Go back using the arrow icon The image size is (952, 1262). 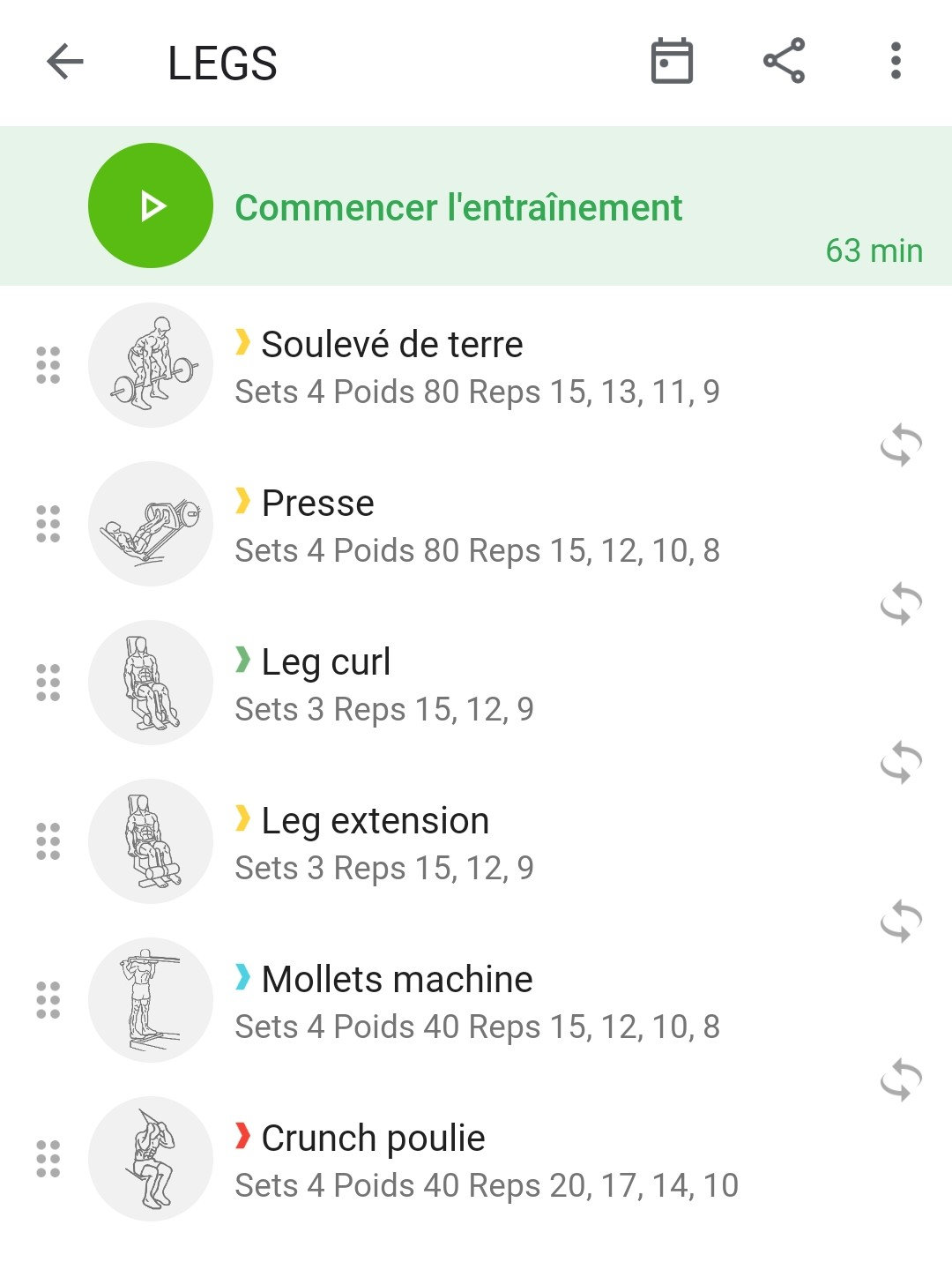65,63
